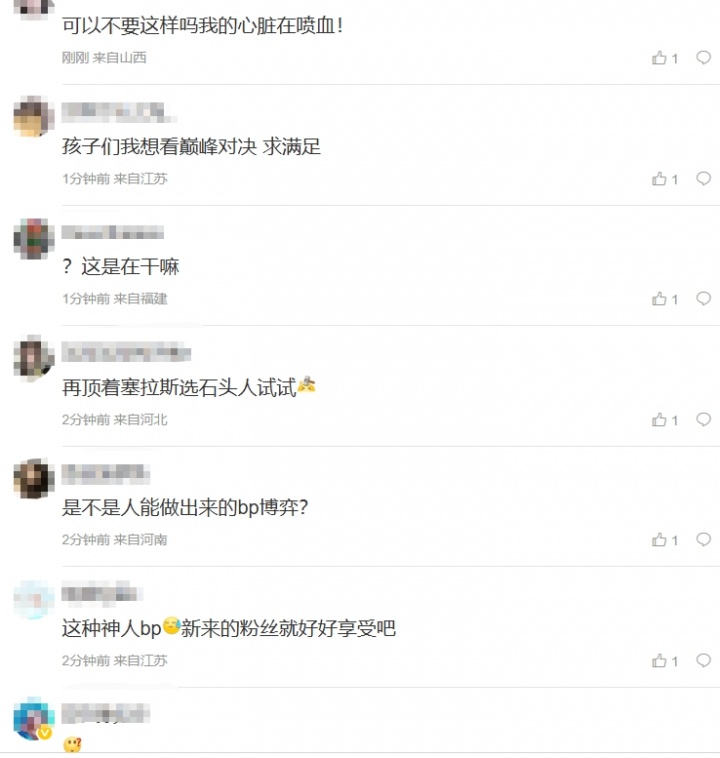Like the comment 可以不要这样吗我的心脏在喷血
The height and width of the screenshot is (758, 720).
coord(659,58)
